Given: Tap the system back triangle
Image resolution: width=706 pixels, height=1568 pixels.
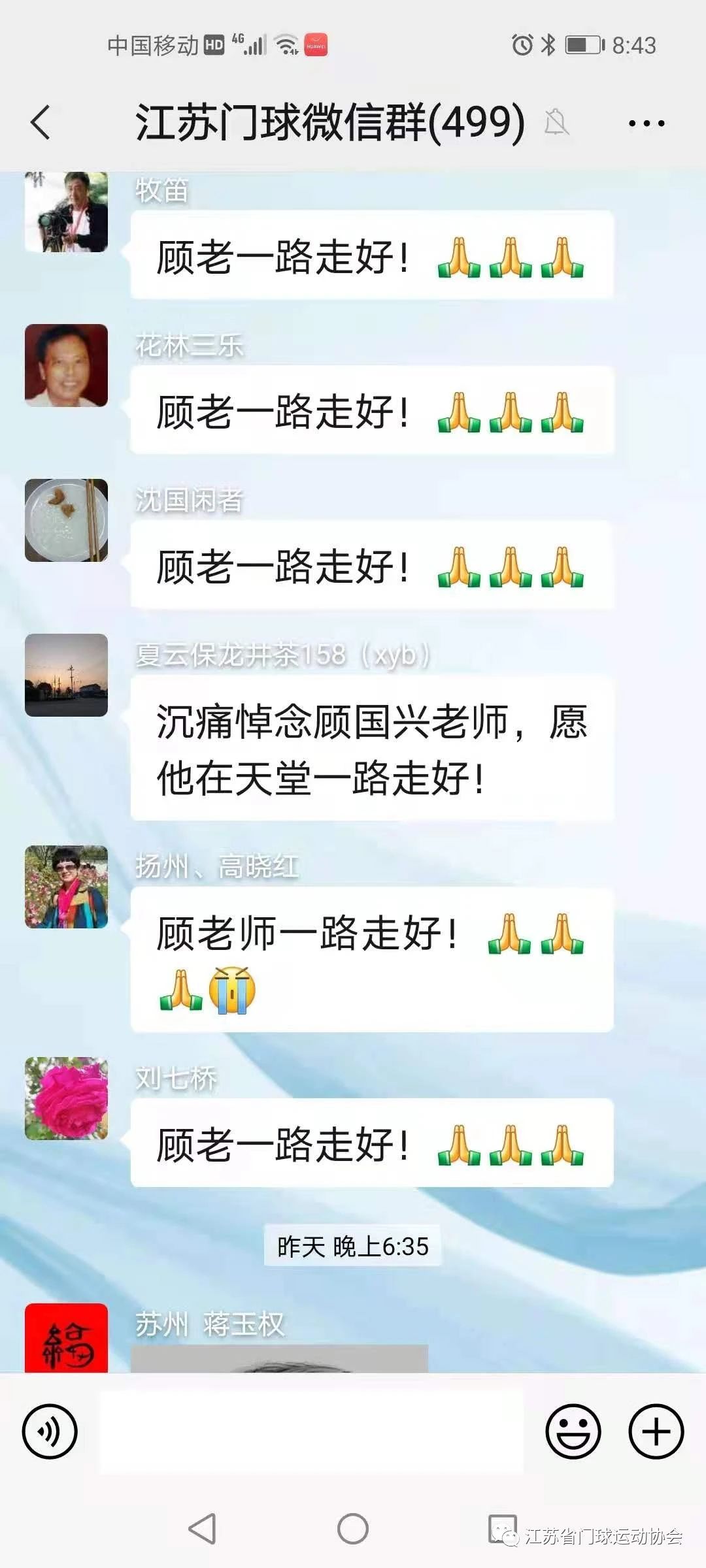Looking at the screenshot, I should (x=203, y=1529).
